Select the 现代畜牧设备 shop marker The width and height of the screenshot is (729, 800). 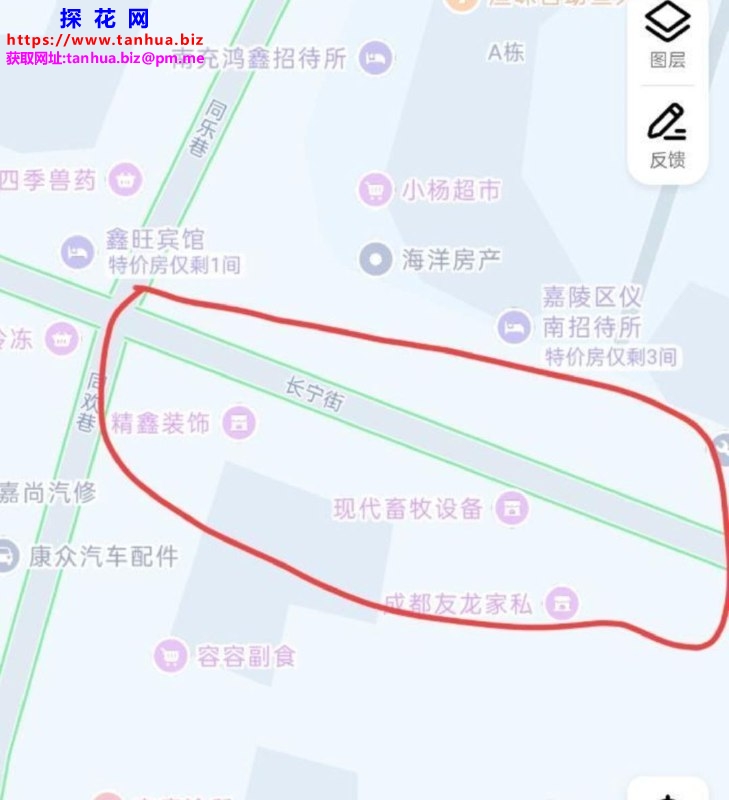tap(512, 508)
